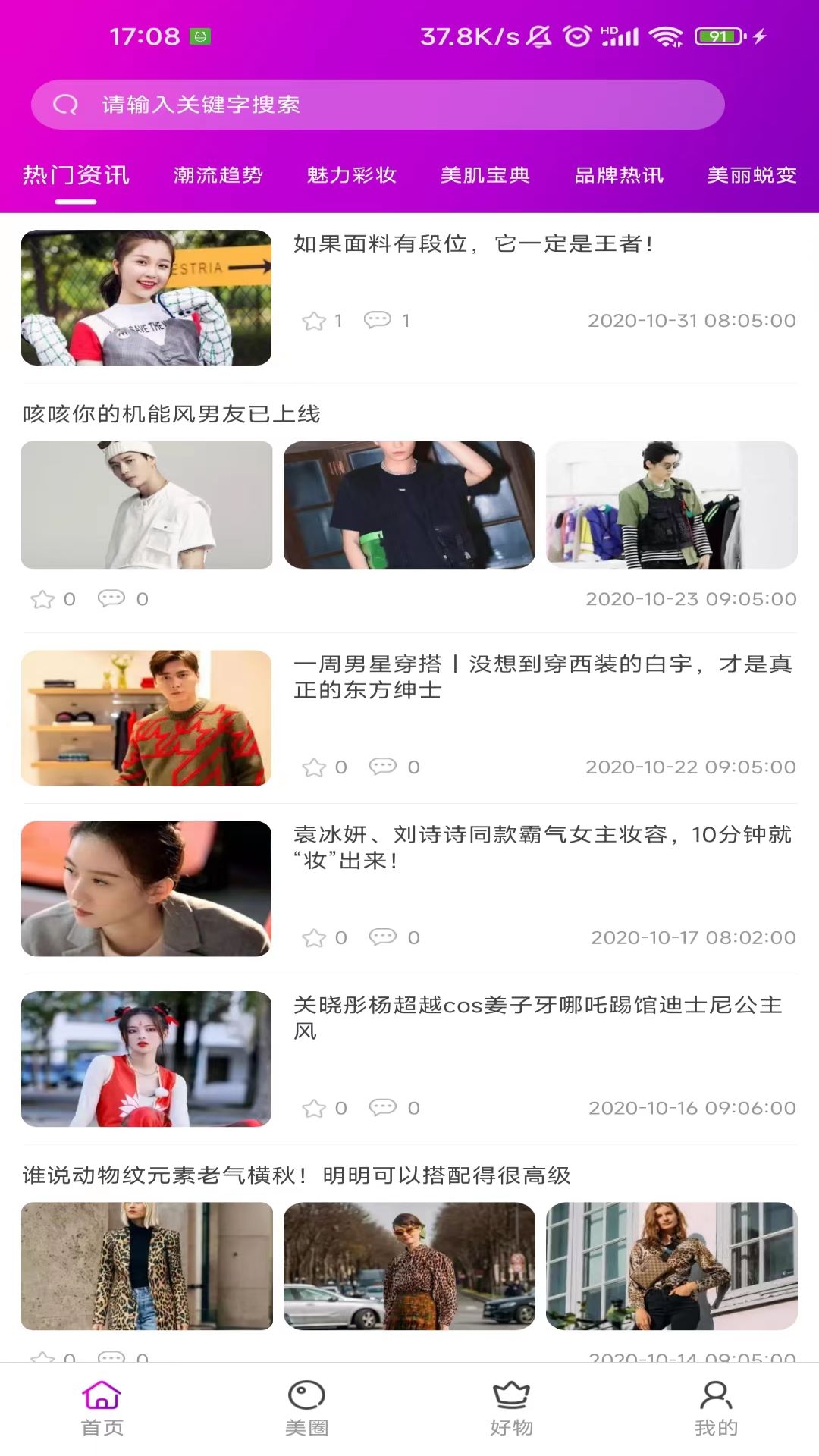
Task: Tap the like star on the 关晓彤 cosplay article
Action: click(315, 1108)
